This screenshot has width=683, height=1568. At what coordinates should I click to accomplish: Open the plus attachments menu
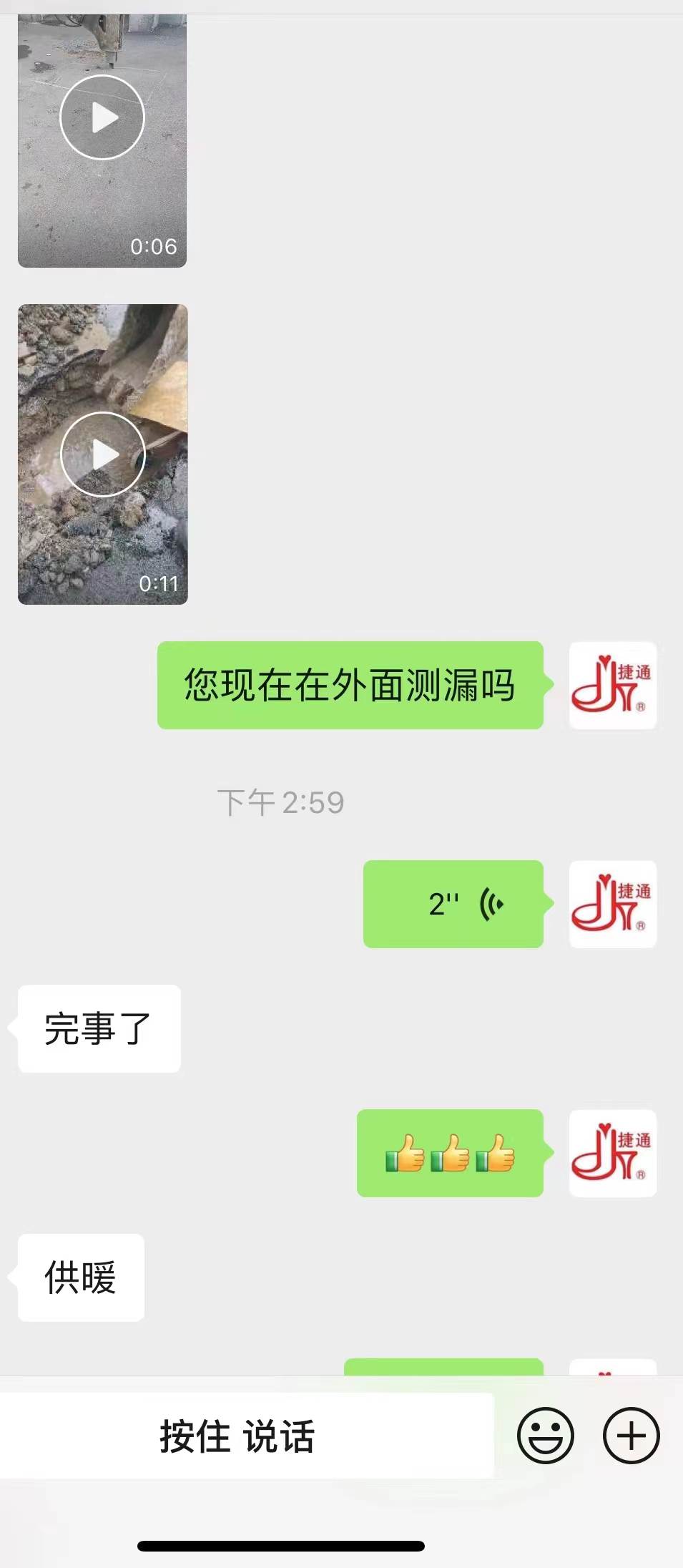coord(631,1436)
